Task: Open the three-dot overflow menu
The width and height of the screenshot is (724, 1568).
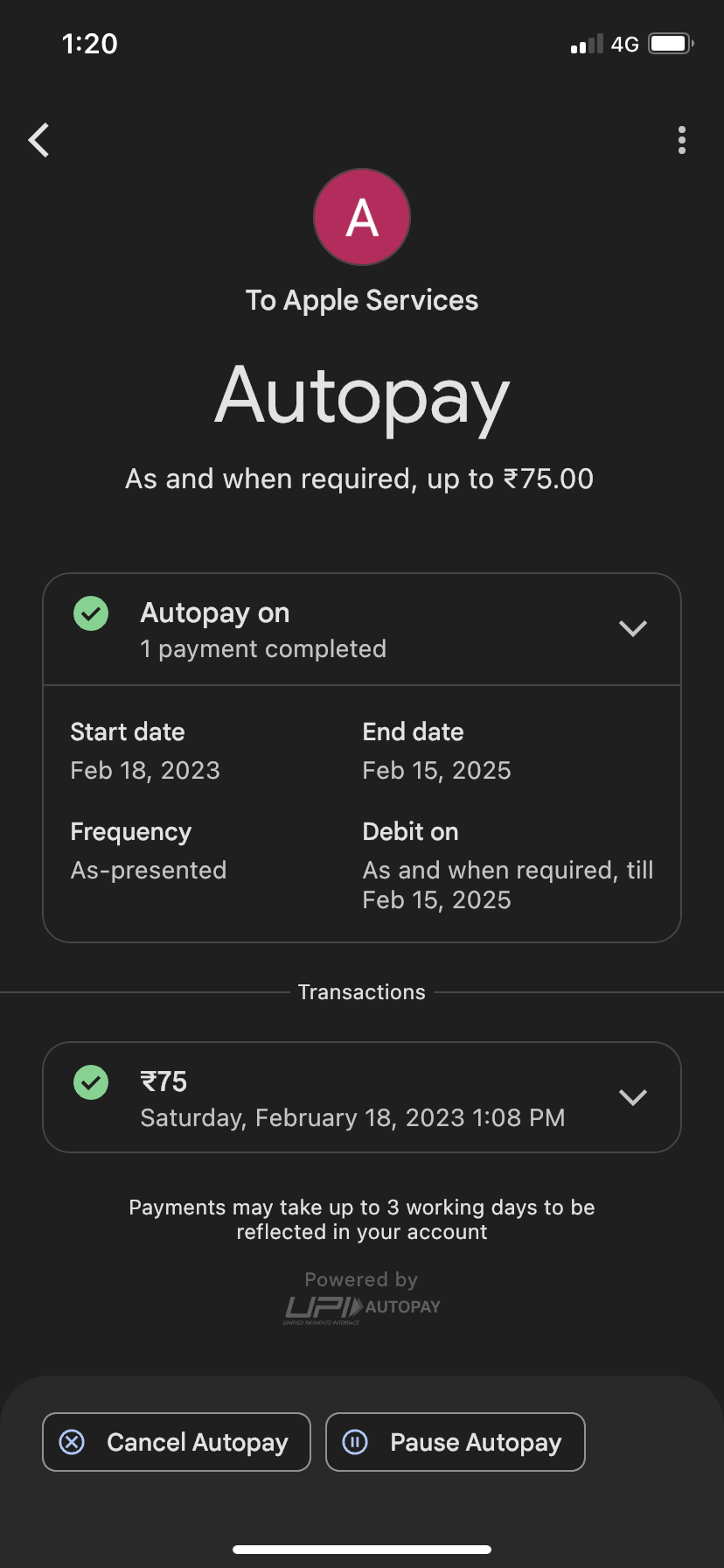Action: pos(681,140)
